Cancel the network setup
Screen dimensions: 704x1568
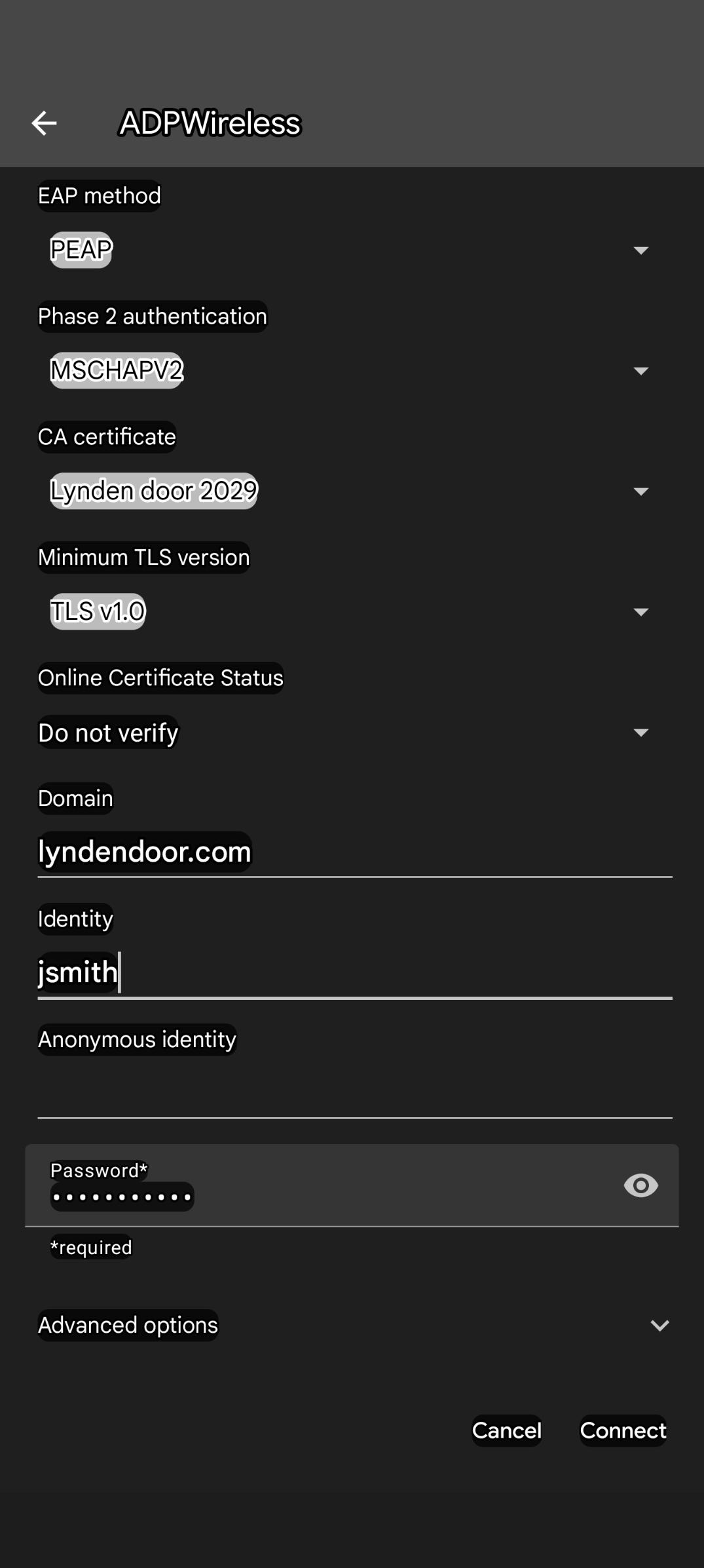point(507,1430)
